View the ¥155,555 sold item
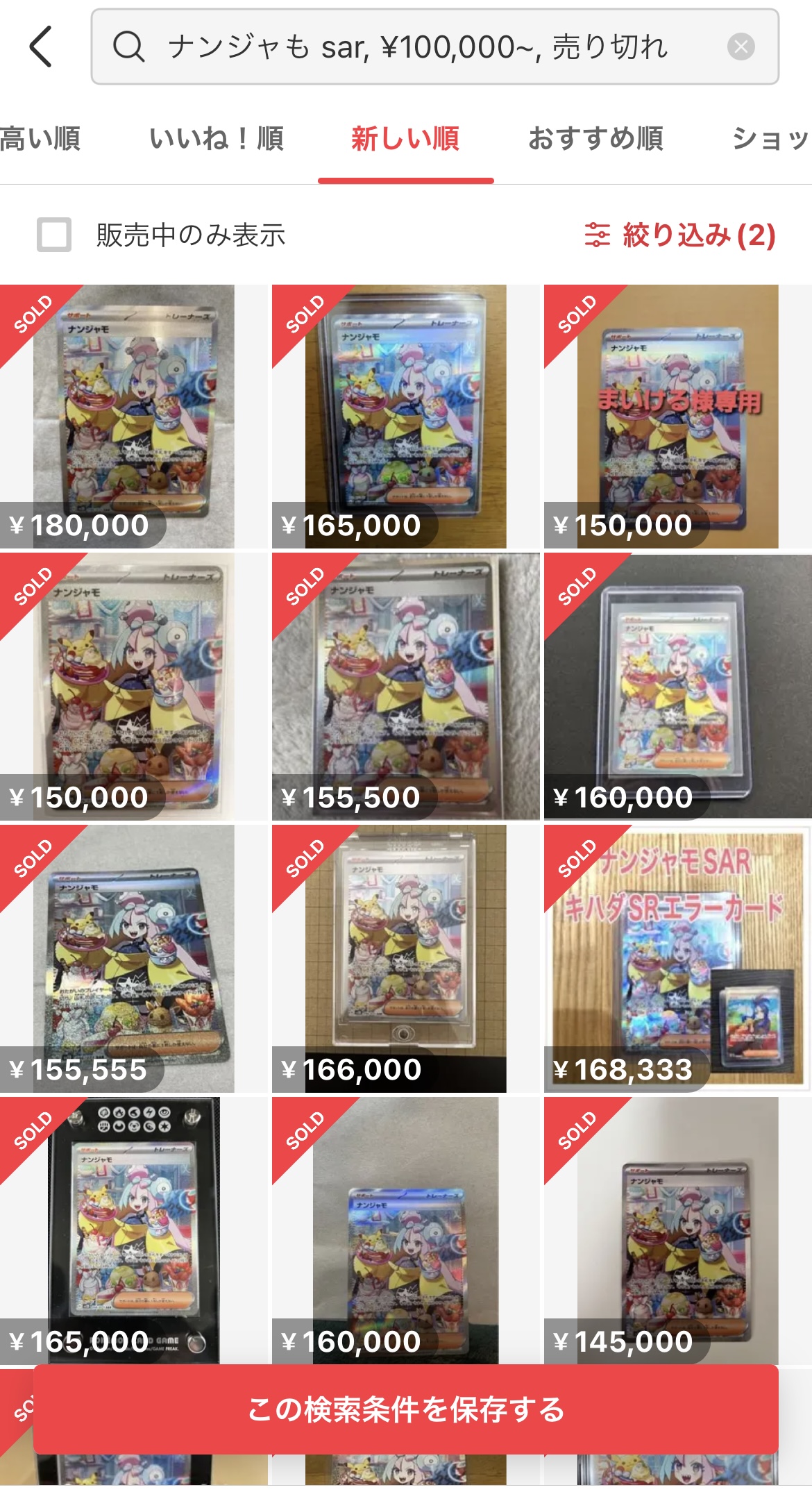The image size is (812, 1492). [133, 959]
